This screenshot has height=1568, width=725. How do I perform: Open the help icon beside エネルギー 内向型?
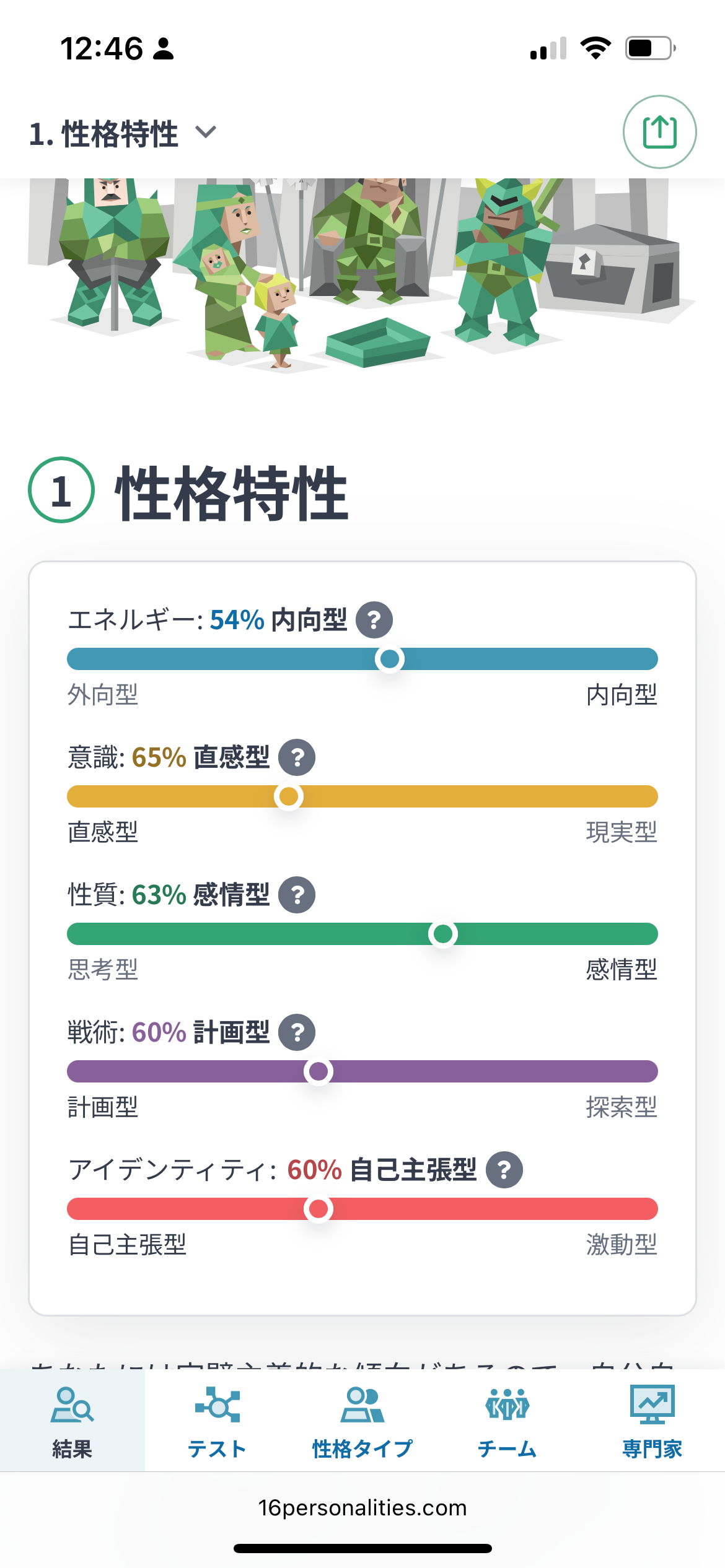coord(374,620)
